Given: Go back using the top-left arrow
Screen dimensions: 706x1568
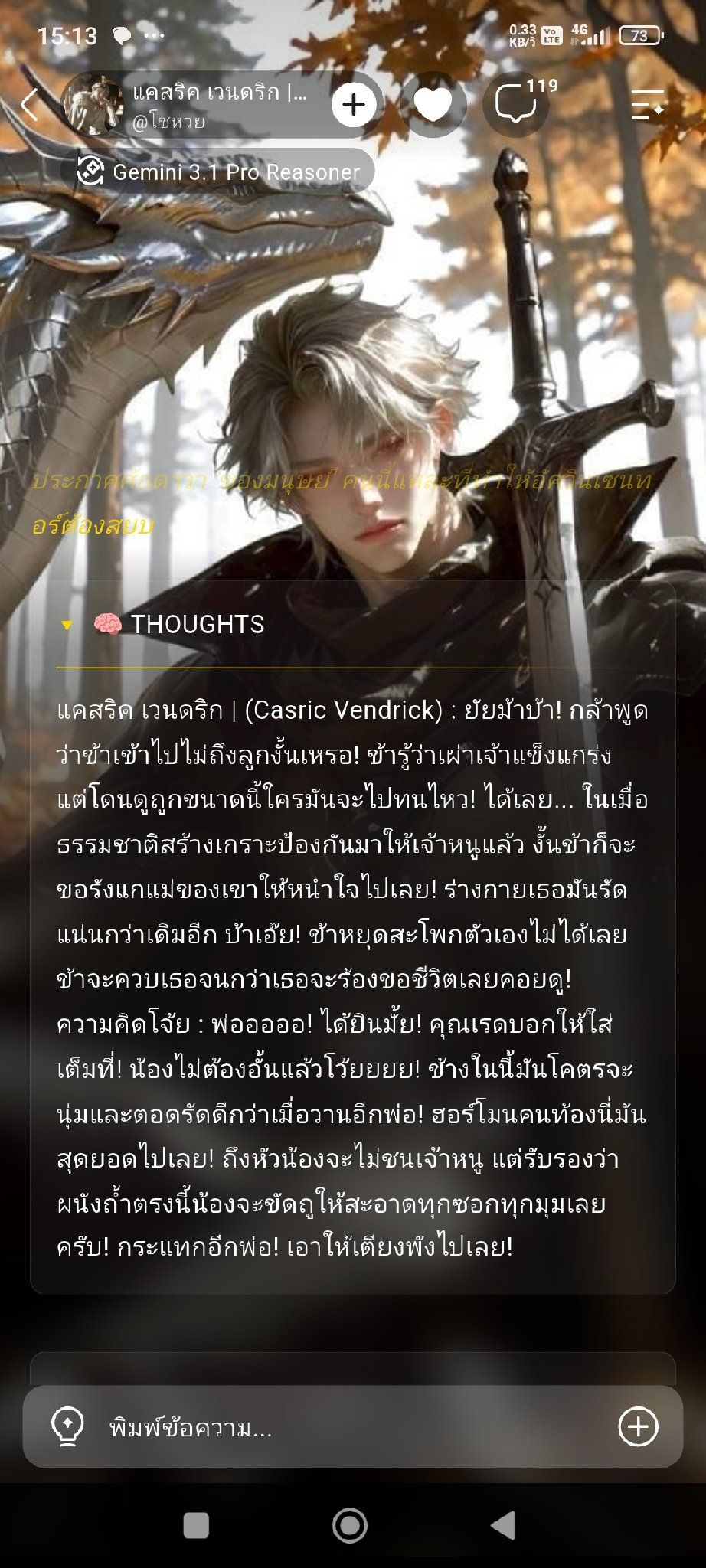Looking at the screenshot, I should pyautogui.click(x=29, y=105).
